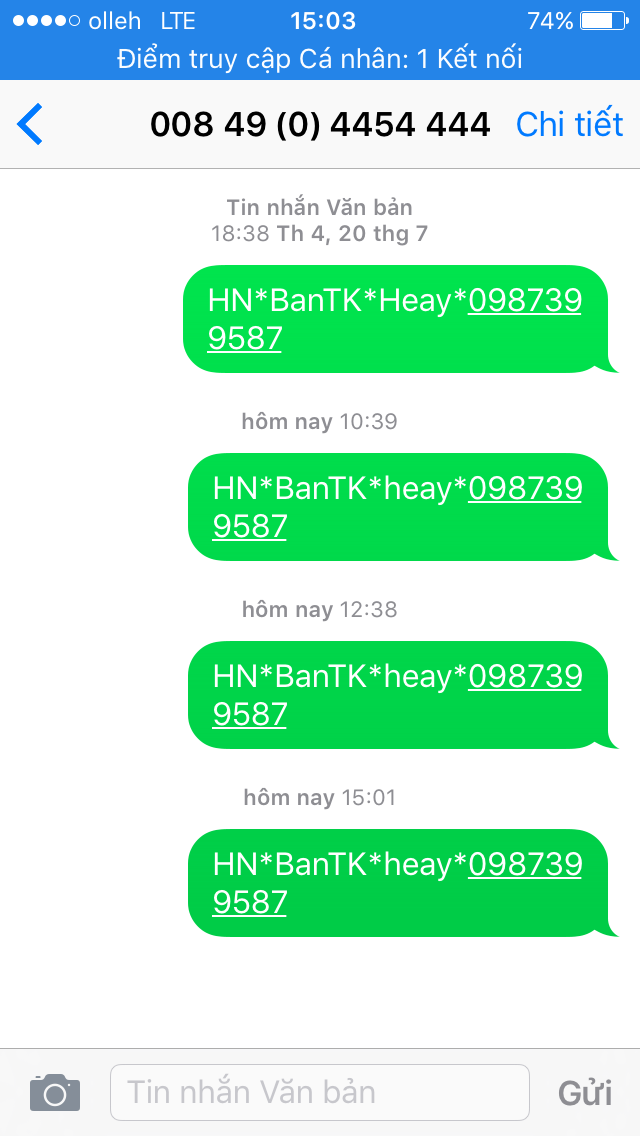This screenshot has width=640, height=1136.
Task: Open Chi tiết contact details
Action: point(569,124)
